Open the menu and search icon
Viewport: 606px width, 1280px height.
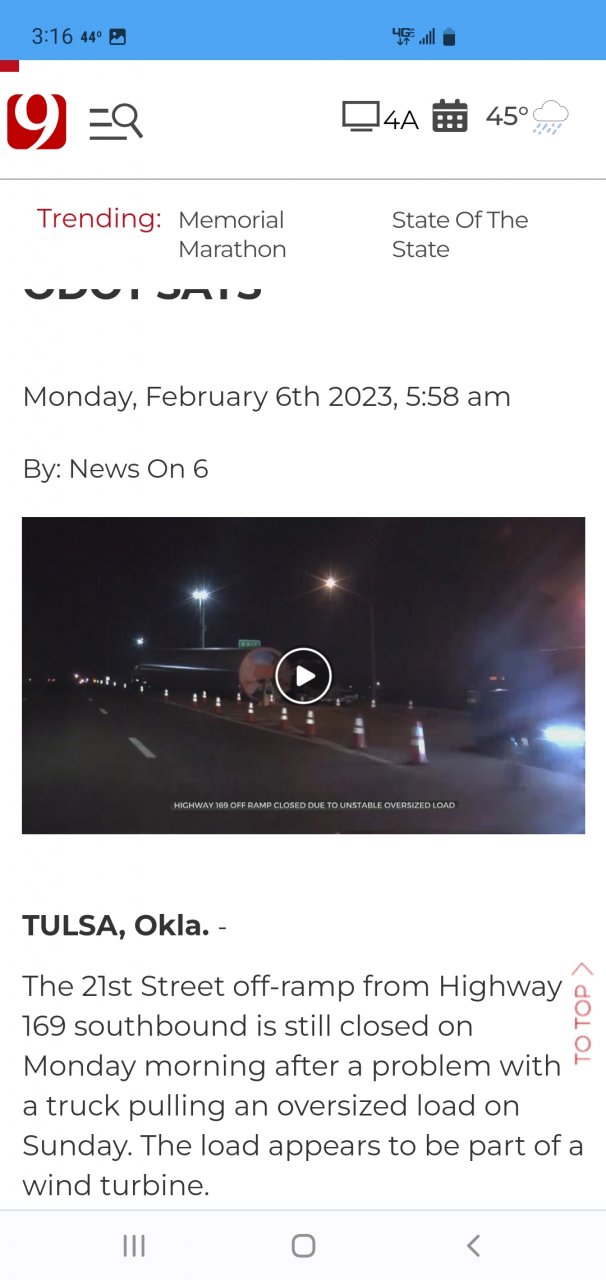(x=116, y=121)
